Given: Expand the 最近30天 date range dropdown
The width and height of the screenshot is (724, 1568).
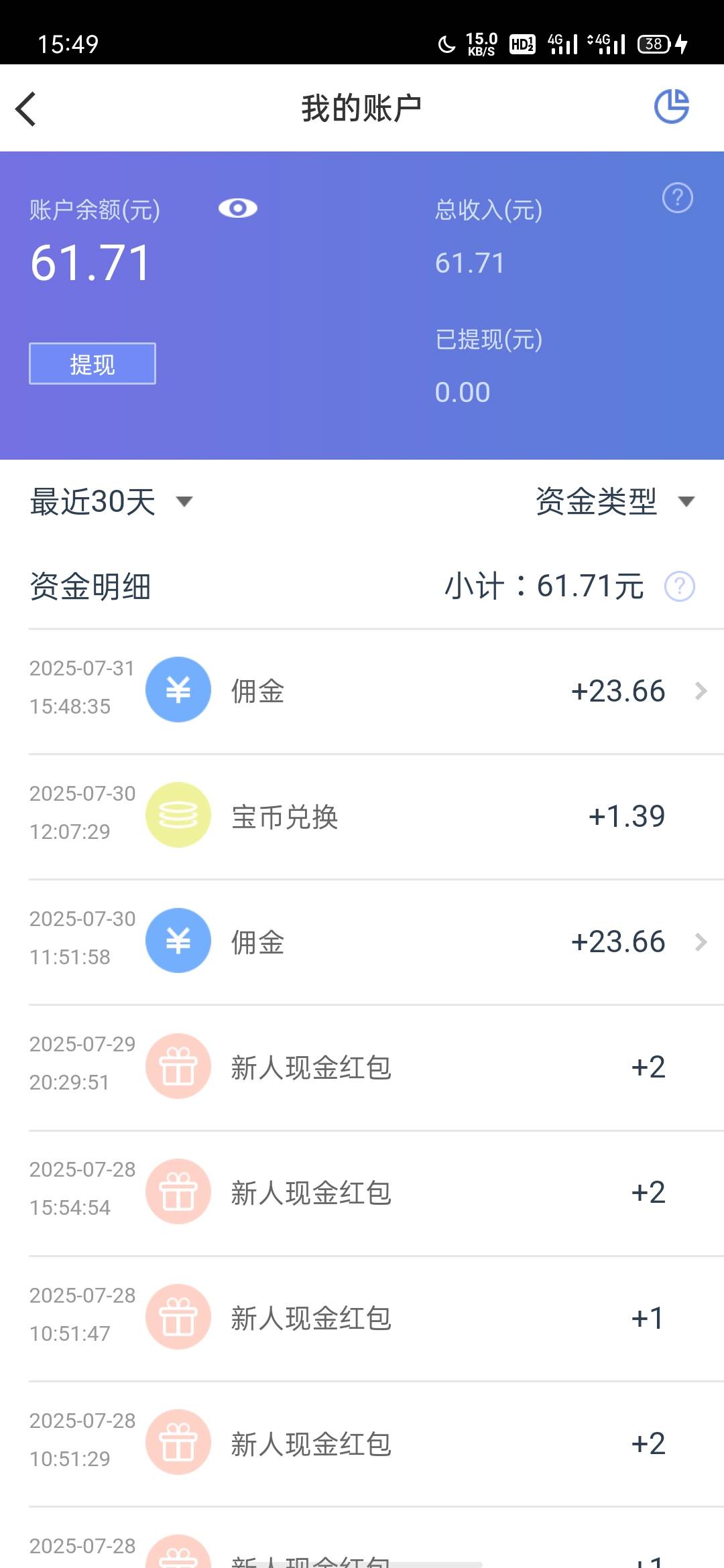Looking at the screenshot, I should point(111,501).
